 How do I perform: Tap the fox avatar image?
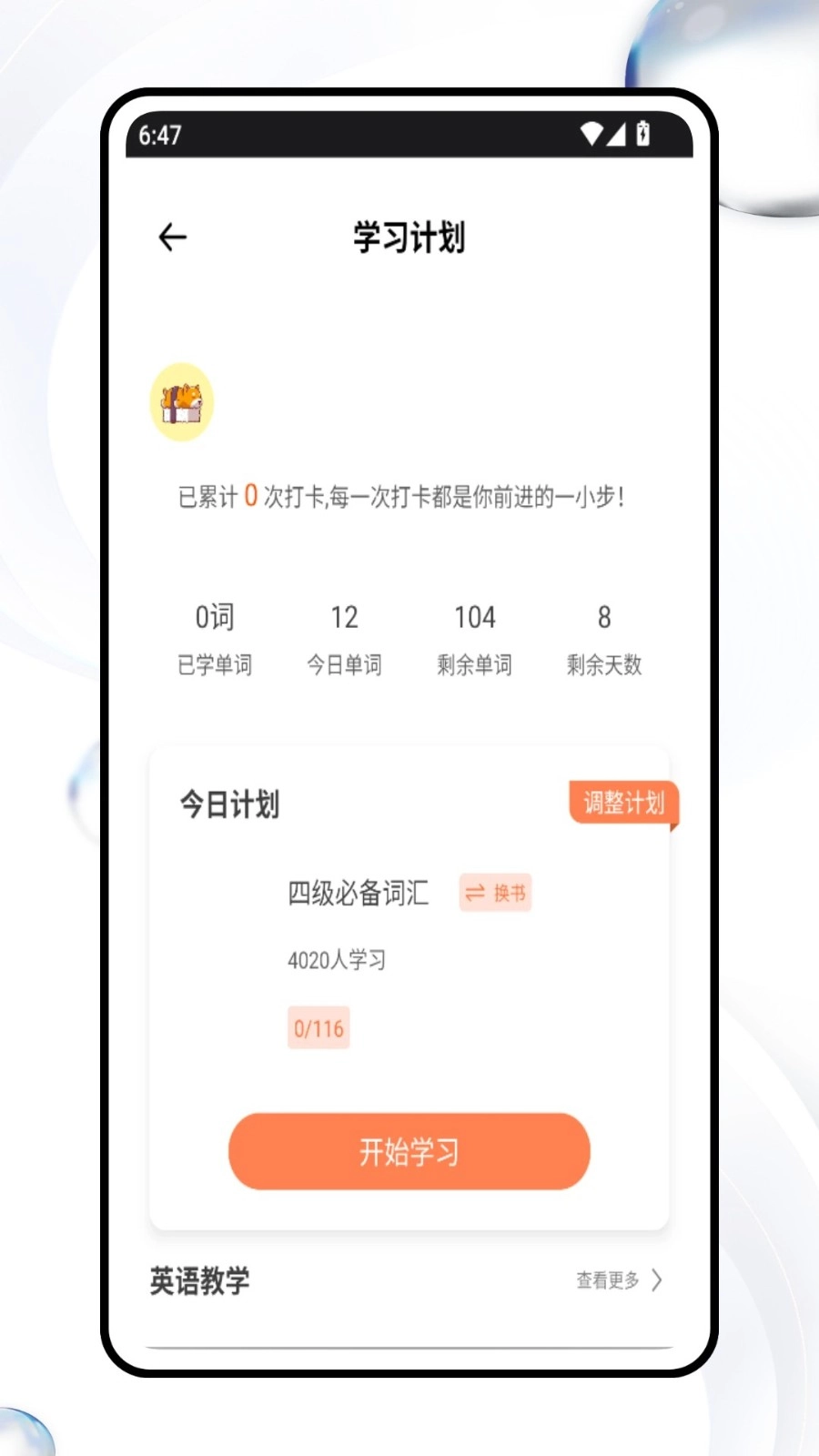[x=180, y=402]
